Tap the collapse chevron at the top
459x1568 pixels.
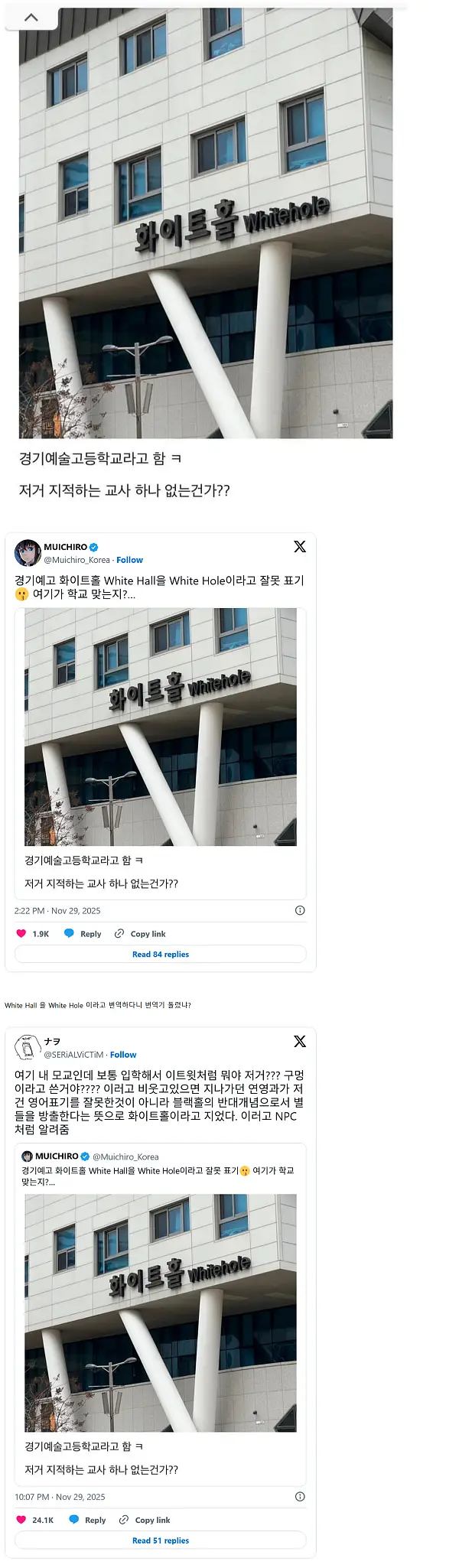pyautogui.click(x=31, y=17)
